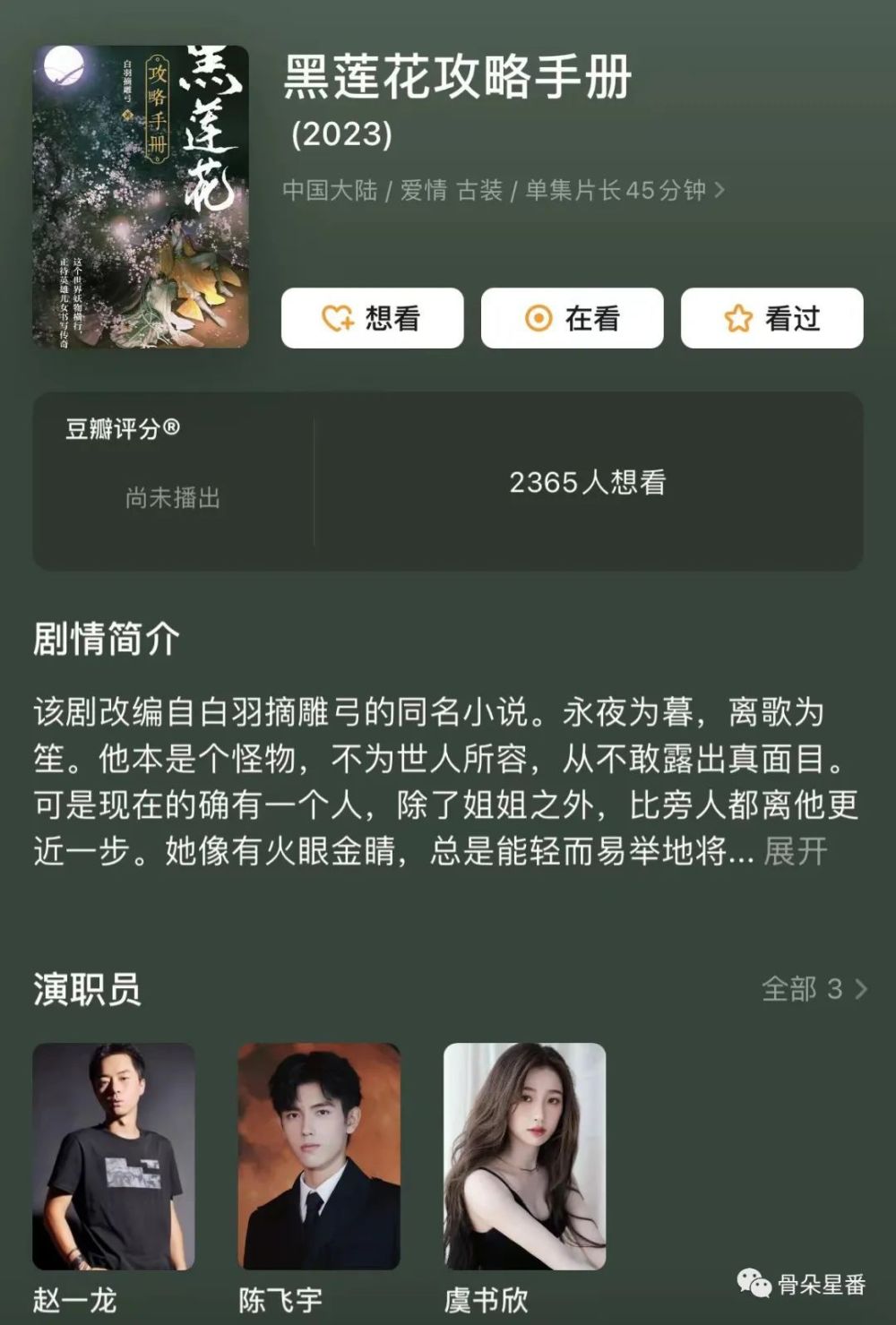The width and height of the screenshot is (896, 1325).
Task: Open 陈飞宇's profile
Action: coord(319,1156)
